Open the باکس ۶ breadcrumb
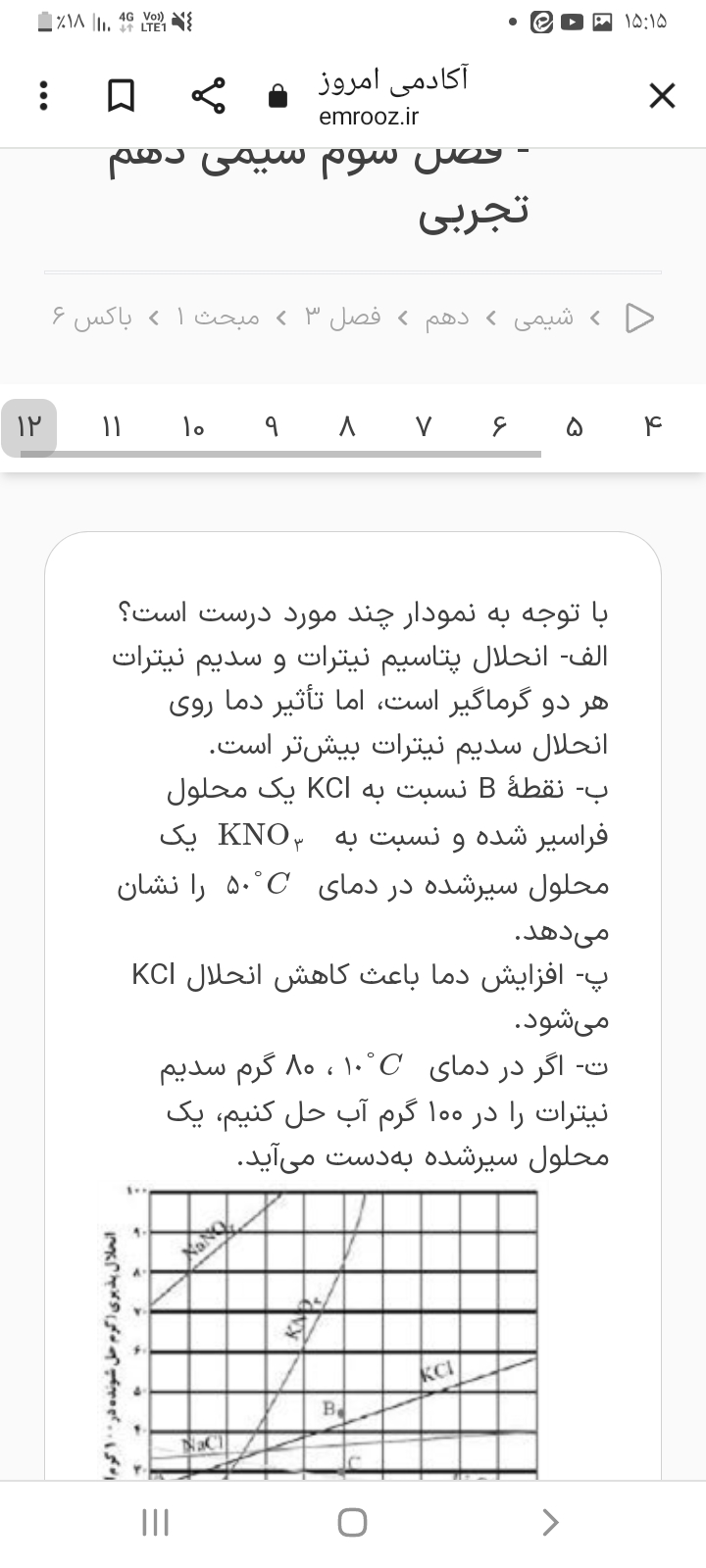This screenshot has width=706, height=1568. [x=91, y=318]
